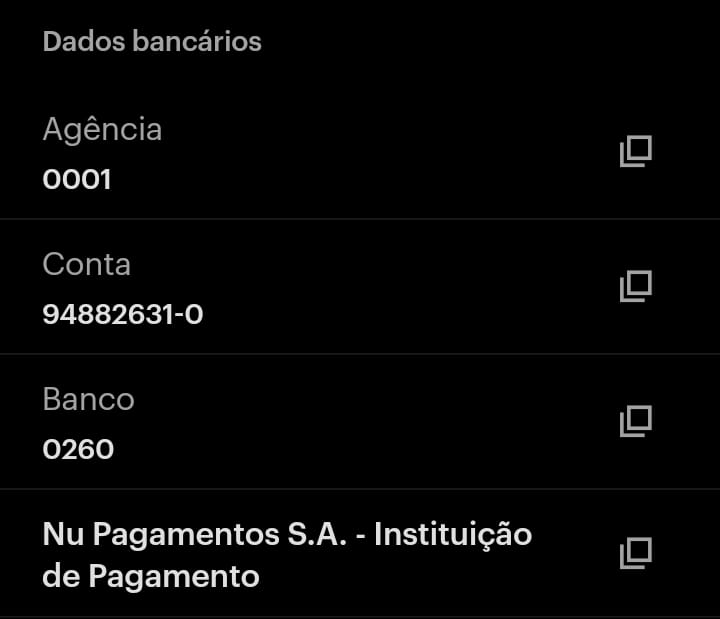Copy the Agência number 0001
720x619 pixels.
pos(635,152)
